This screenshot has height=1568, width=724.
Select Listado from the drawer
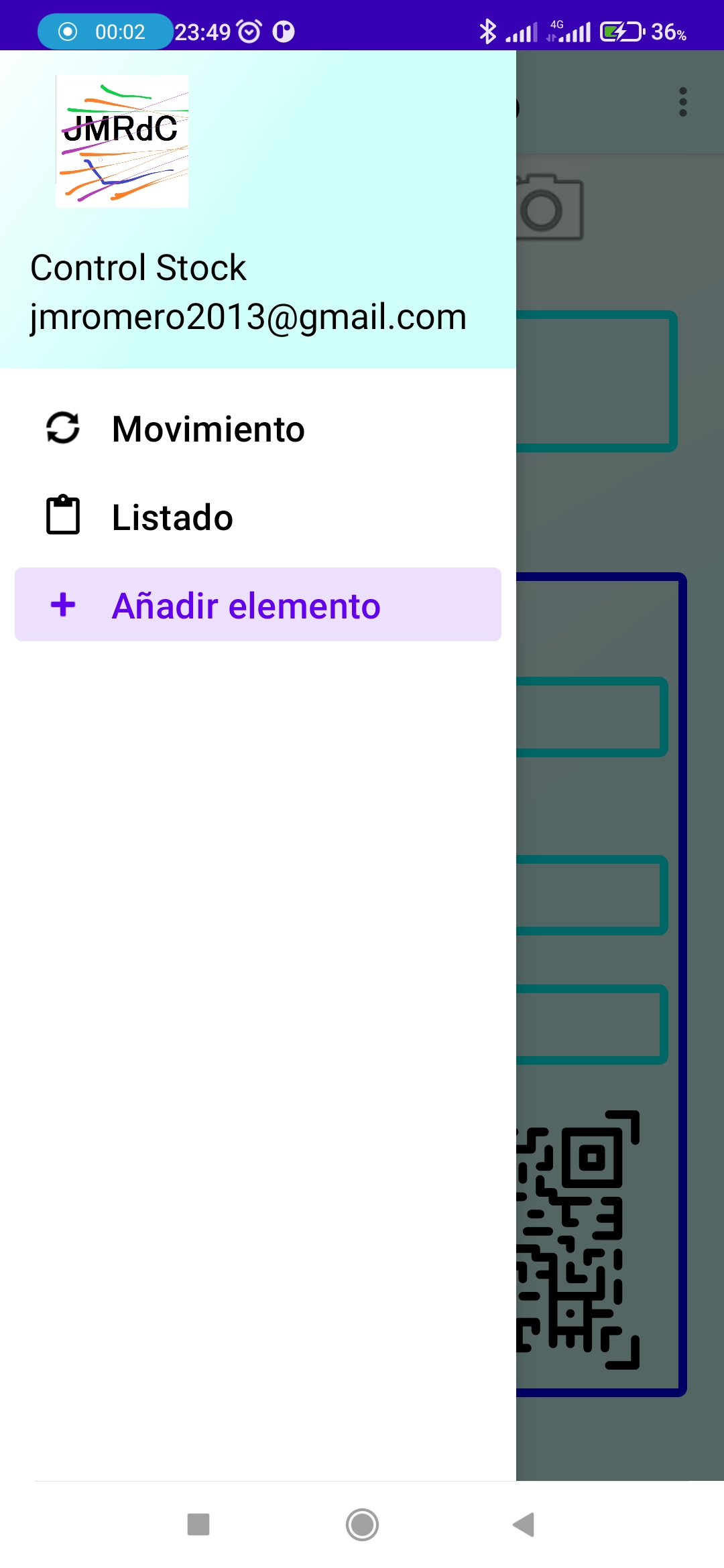[x=258, y=517]
